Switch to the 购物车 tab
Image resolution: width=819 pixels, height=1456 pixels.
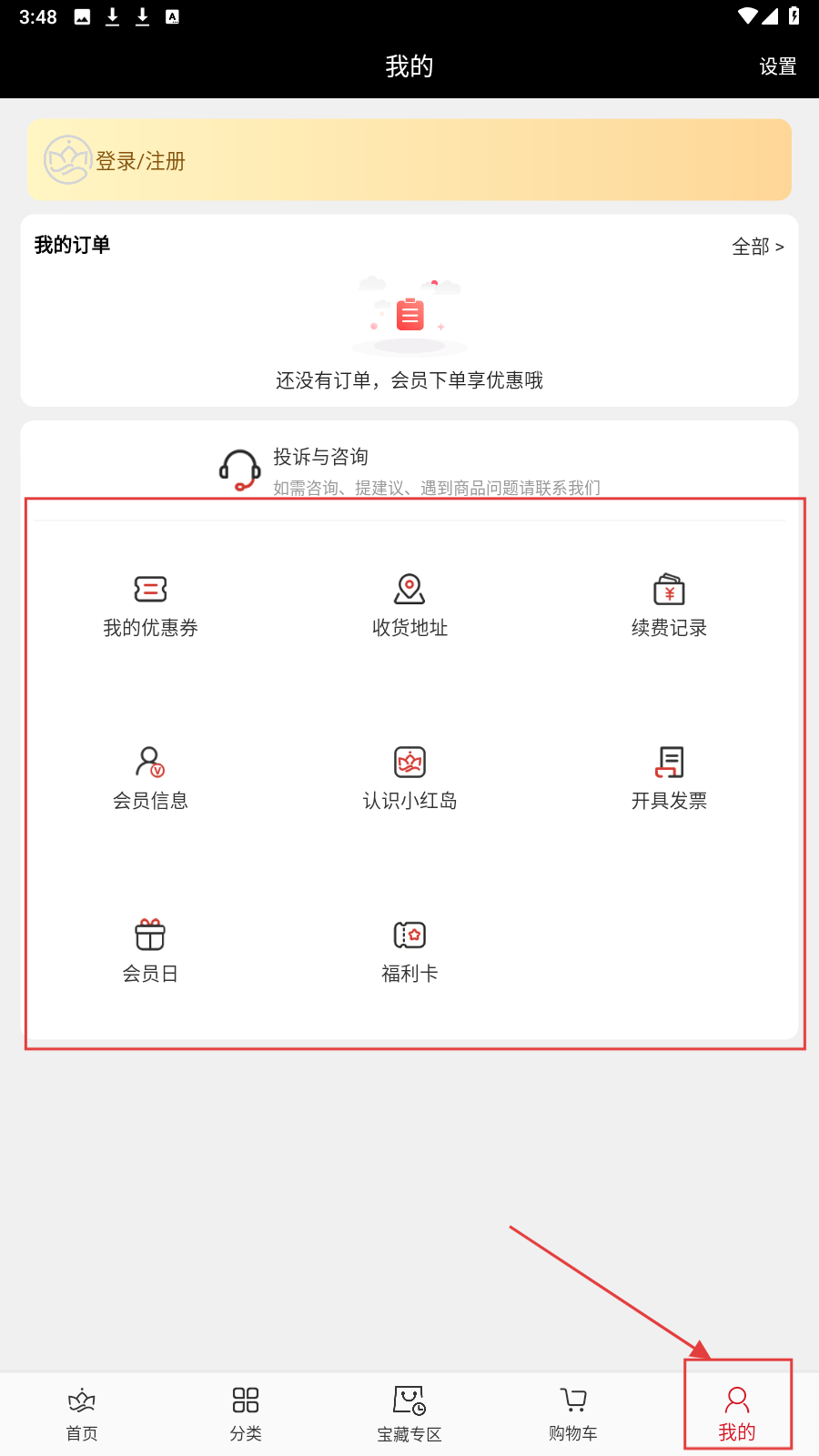point(573,1414)
